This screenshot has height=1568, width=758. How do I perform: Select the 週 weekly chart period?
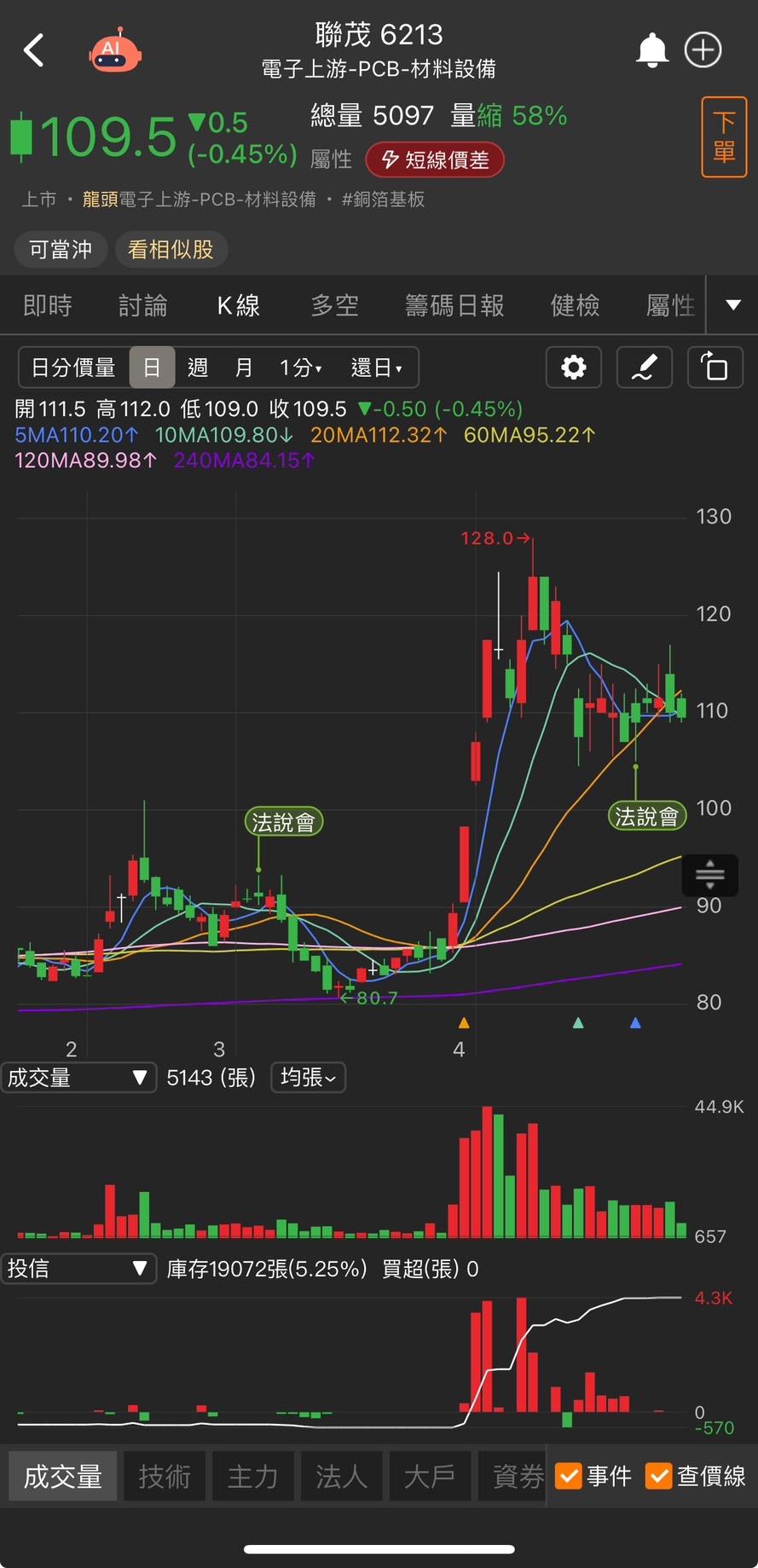198,367
